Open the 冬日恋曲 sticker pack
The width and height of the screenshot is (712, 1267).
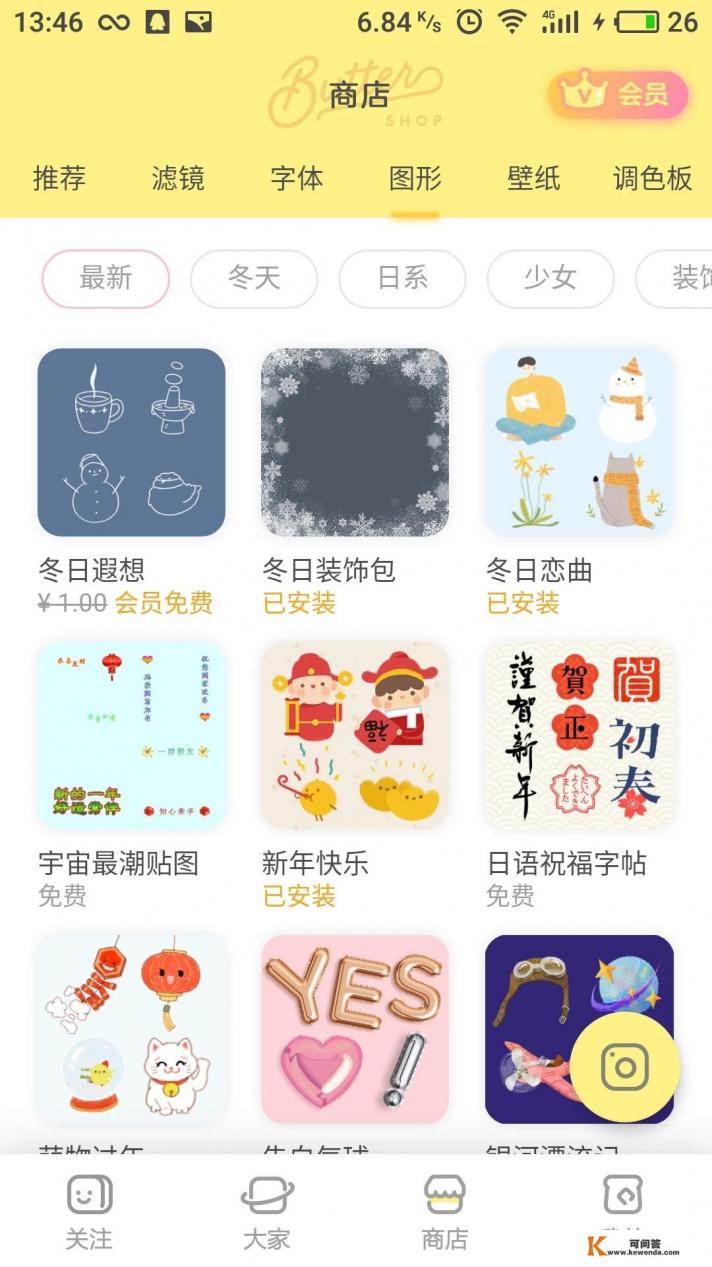point(579,442)
